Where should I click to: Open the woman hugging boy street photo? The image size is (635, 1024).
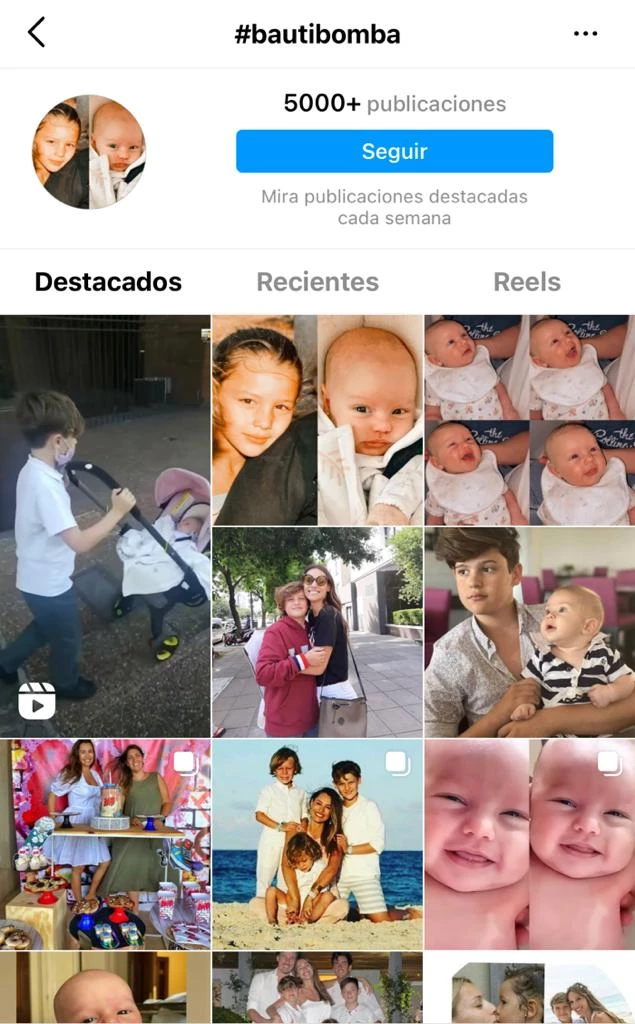tap(317, 632)
